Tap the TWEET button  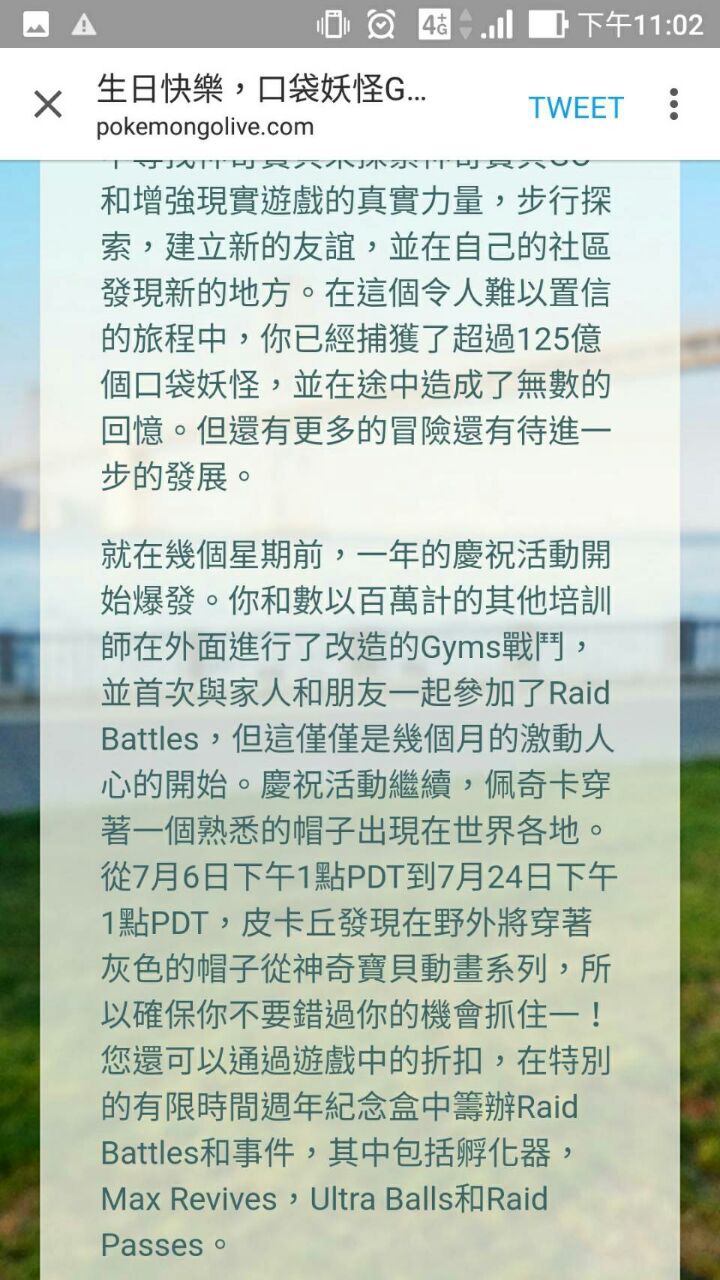point(576,107)
